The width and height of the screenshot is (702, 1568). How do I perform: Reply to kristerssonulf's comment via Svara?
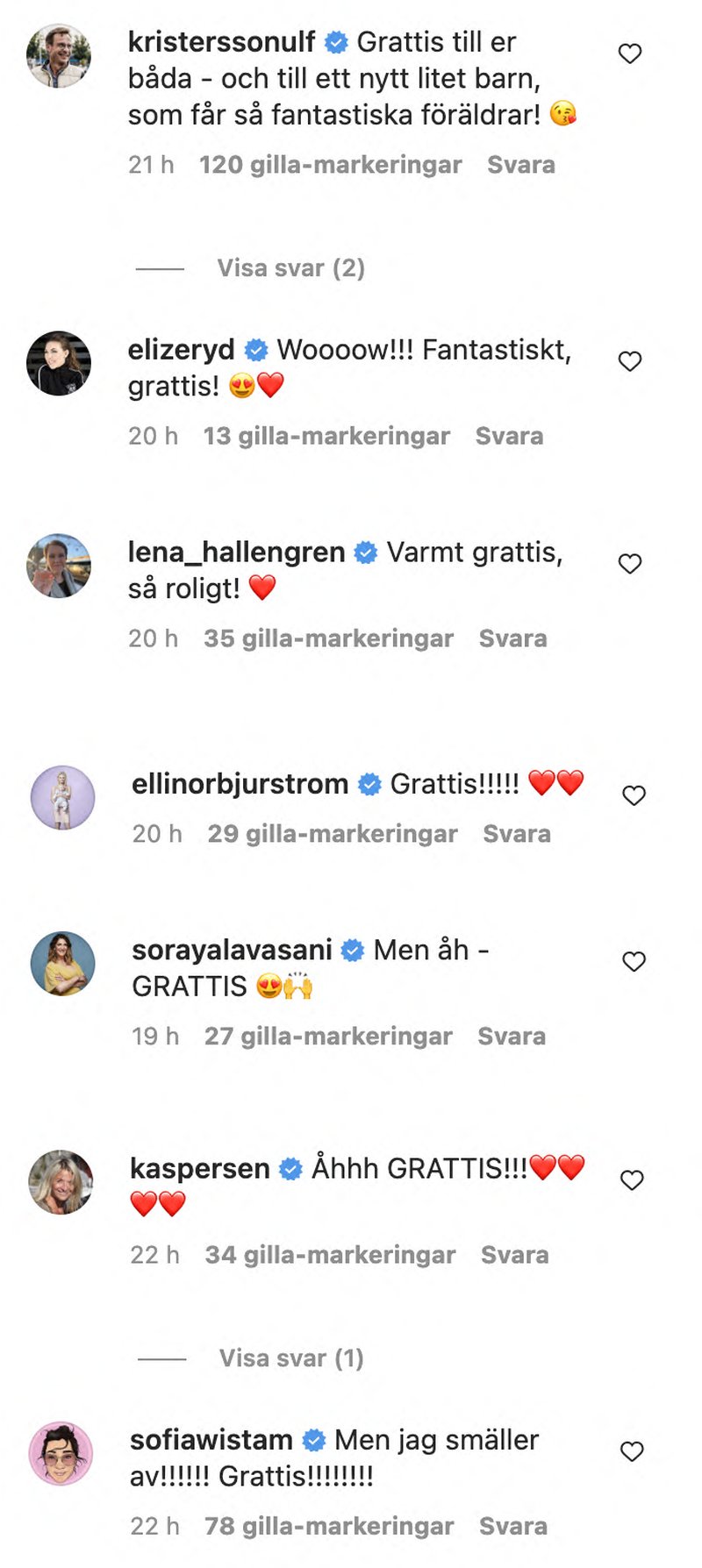(520, 165)
